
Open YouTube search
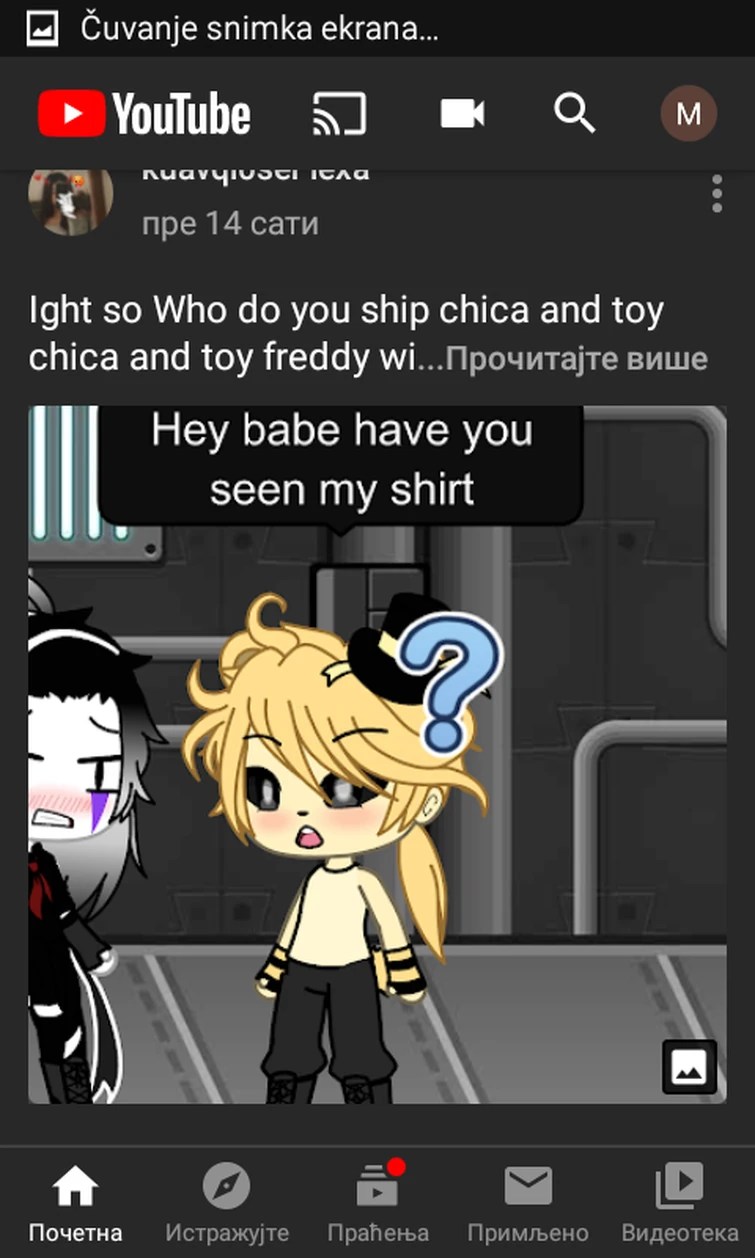pos(575,114)
